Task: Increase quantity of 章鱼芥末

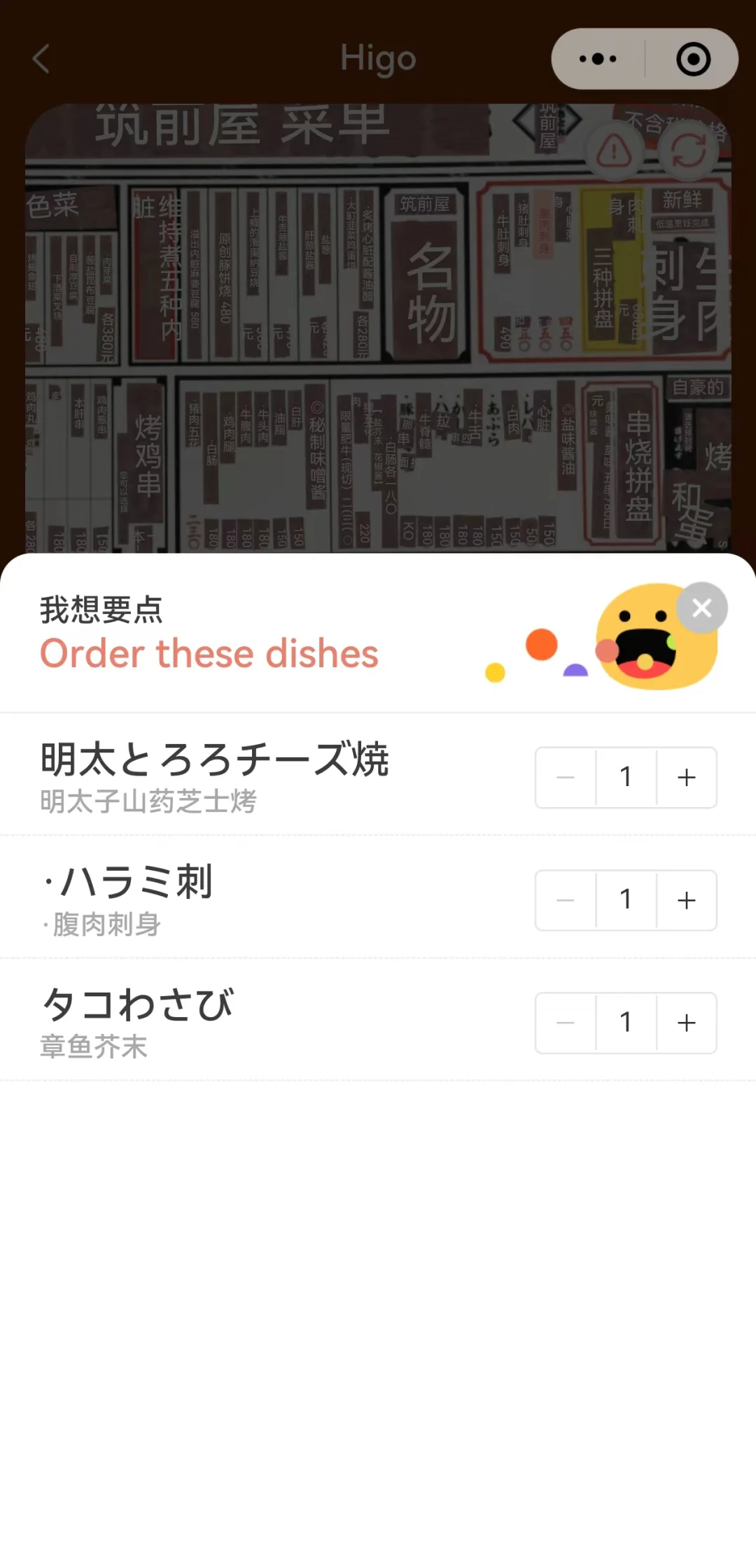Action: tap(687, 1023)
